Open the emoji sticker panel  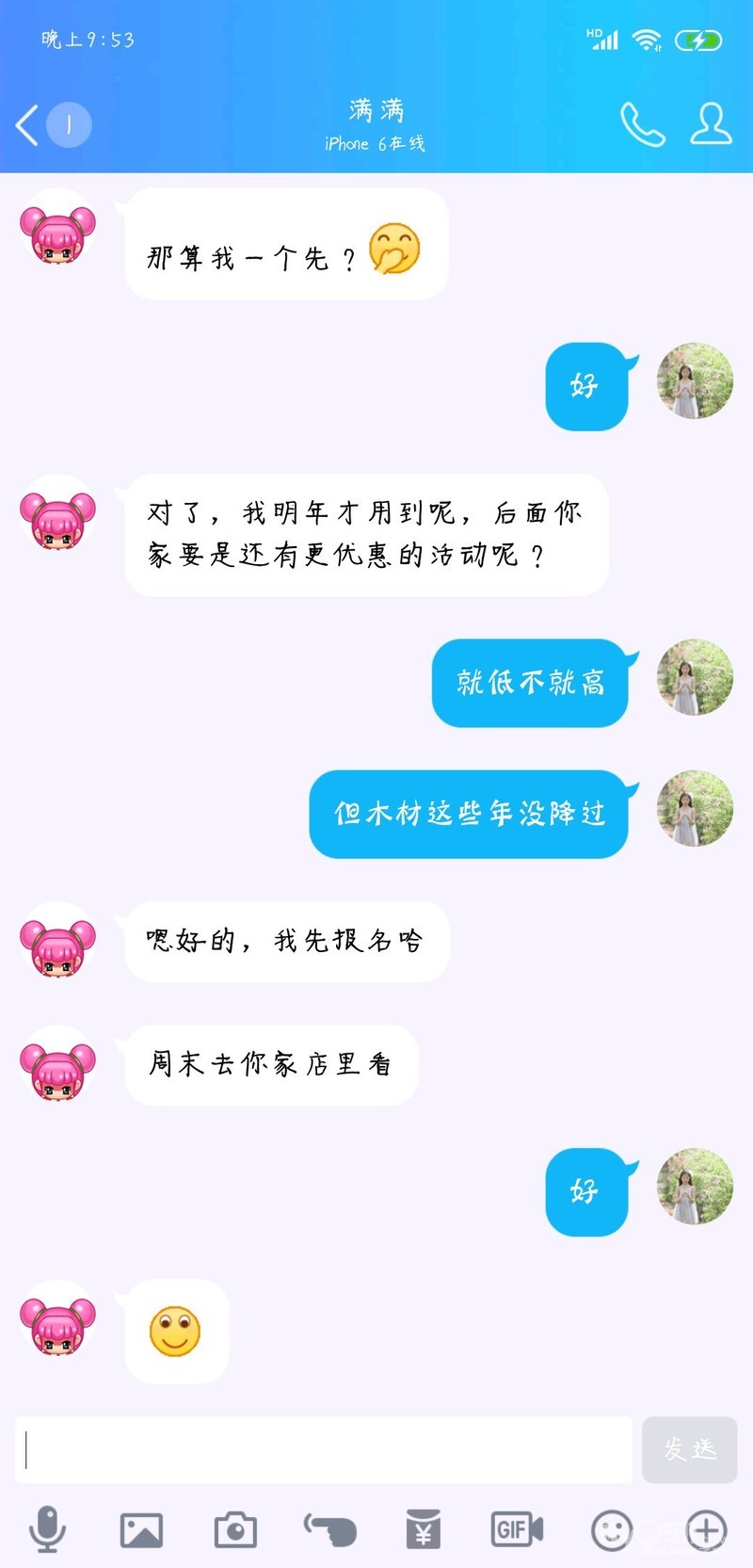612,1529
